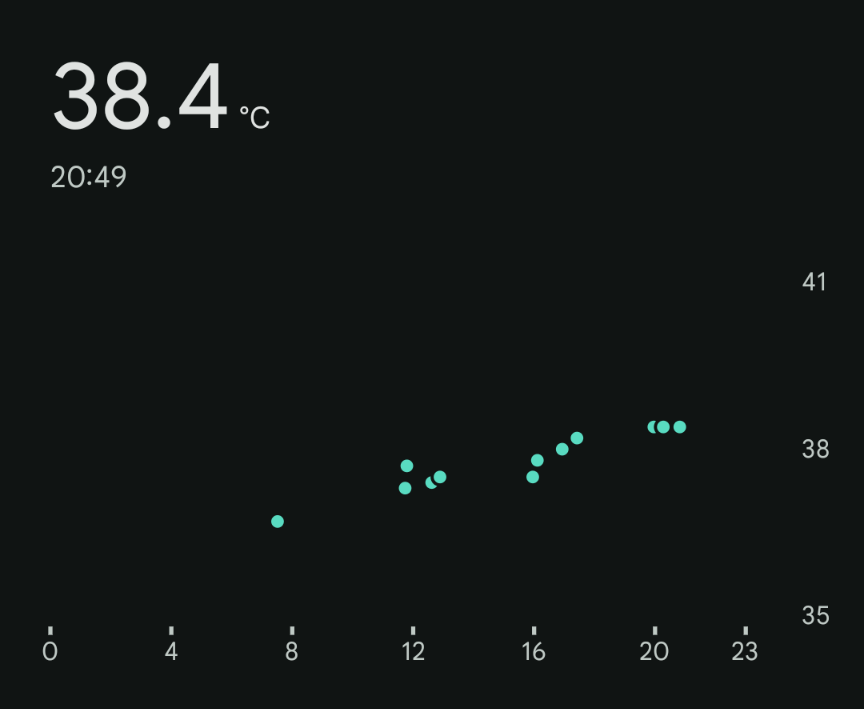Select the lone reading around 7:30
The height and width of the screenshot is (709, 864).
pos(277,521)
